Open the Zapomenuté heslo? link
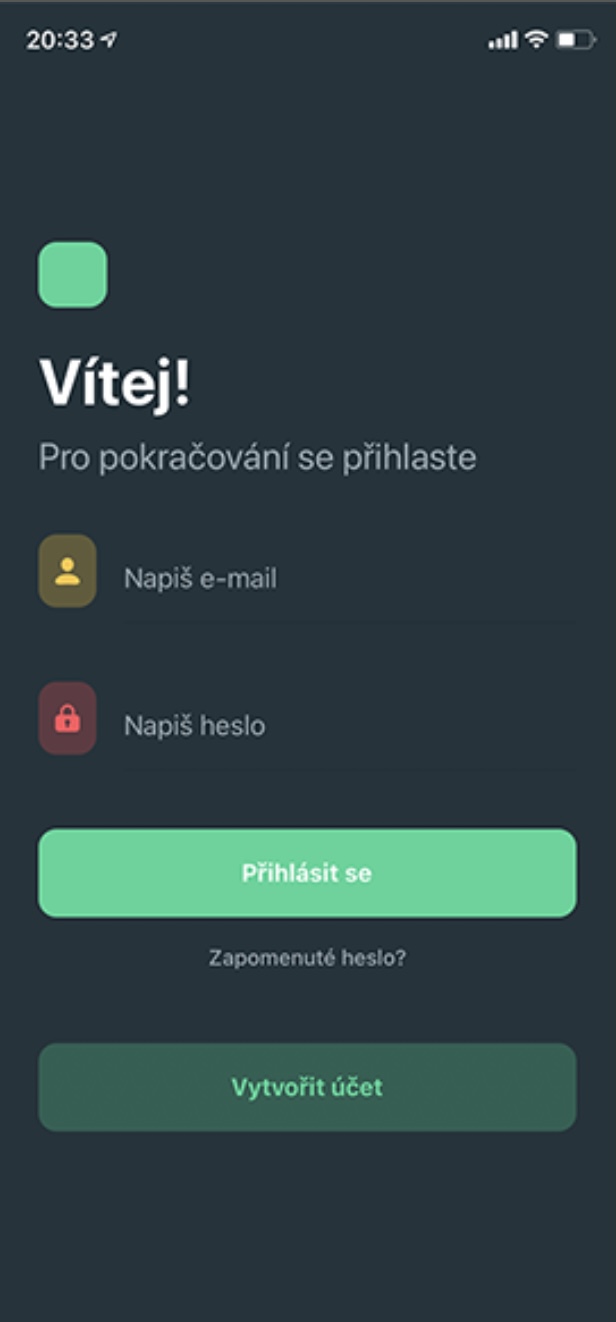The image size is (616, 1322). [307, 958]
